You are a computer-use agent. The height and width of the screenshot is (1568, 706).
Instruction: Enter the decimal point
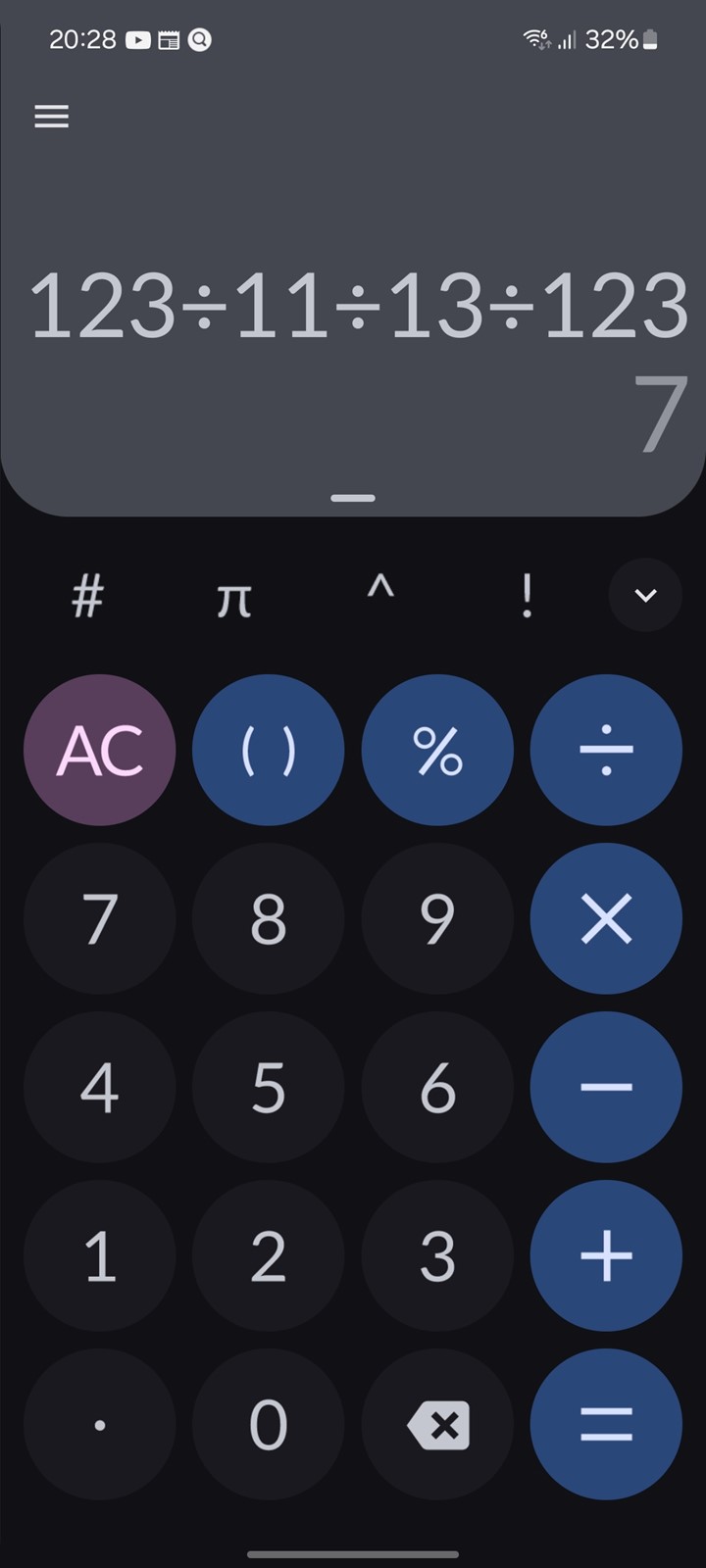100,1425
